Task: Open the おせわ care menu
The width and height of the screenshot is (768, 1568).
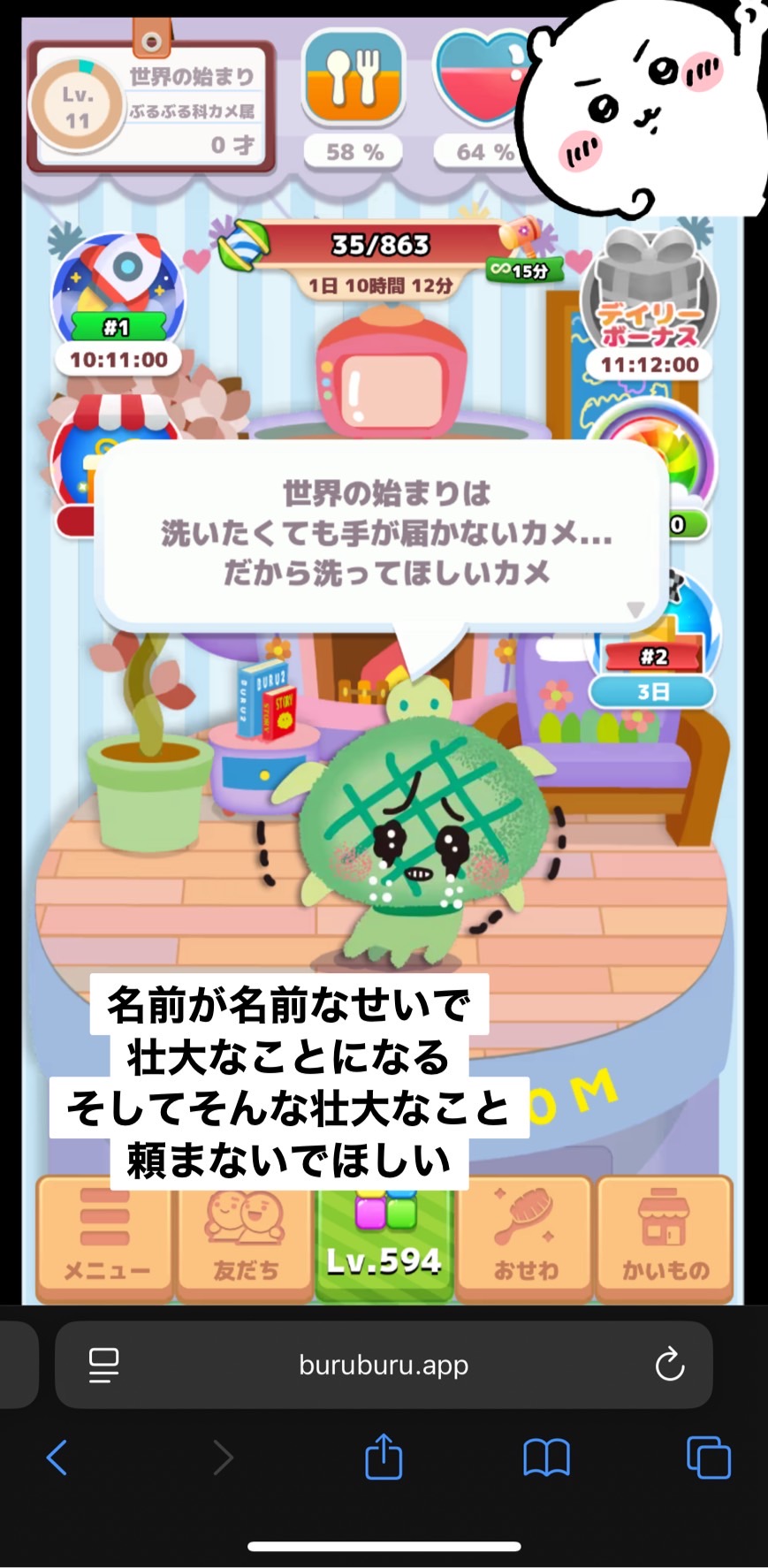Action: (526, 1239)
